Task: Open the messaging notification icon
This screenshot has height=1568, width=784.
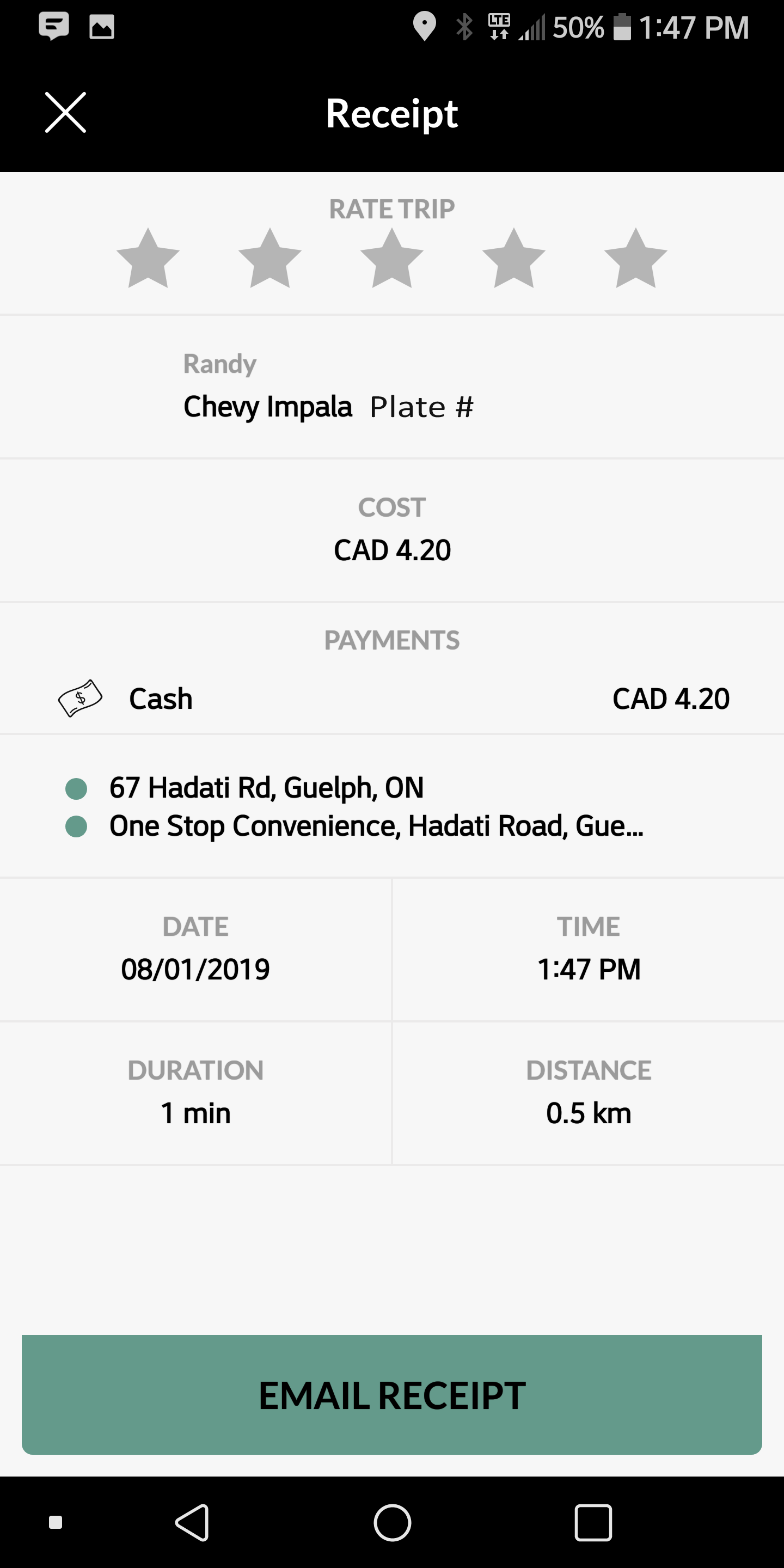Action: tap(53, 27)
